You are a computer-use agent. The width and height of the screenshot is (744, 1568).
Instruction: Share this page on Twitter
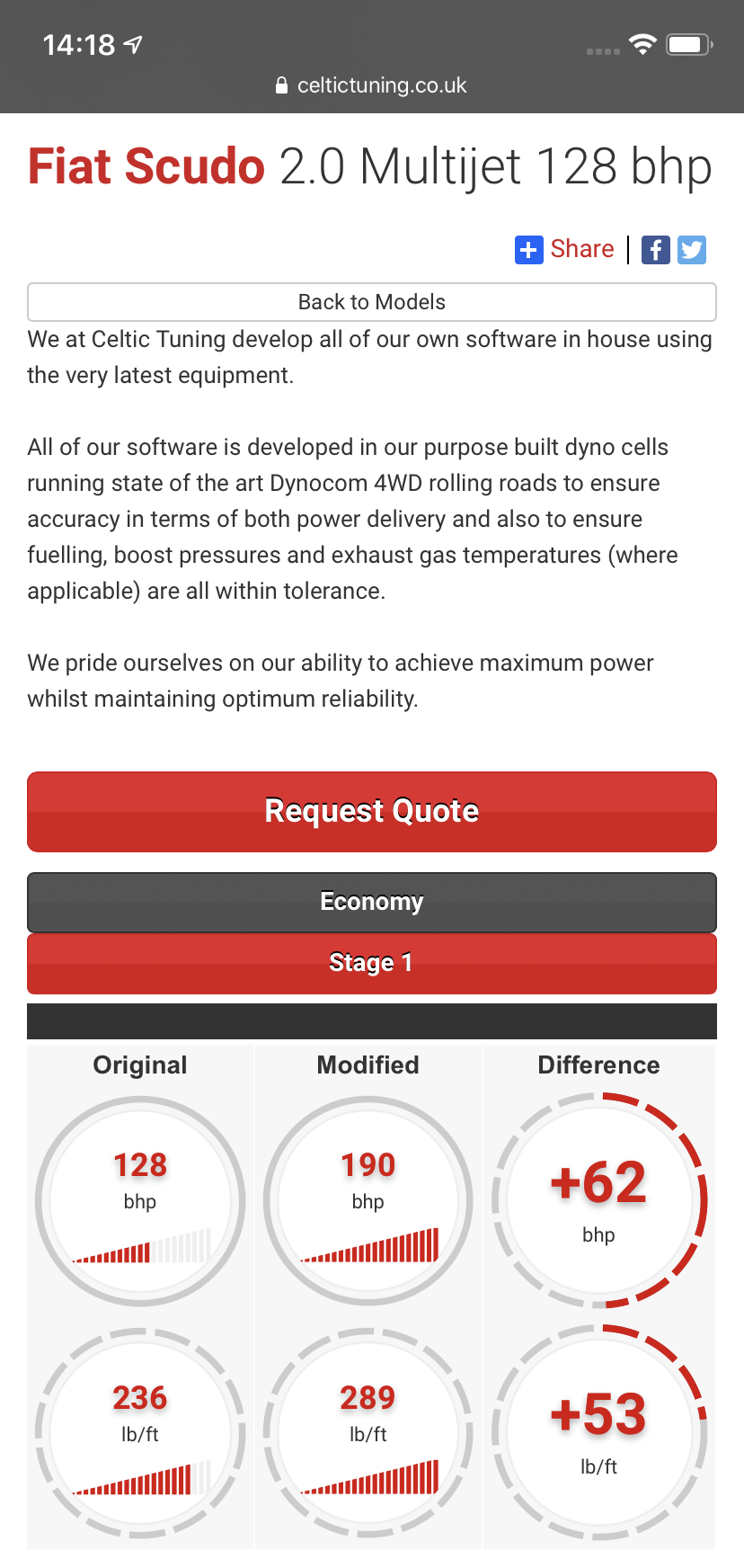[x=692, y=250]
